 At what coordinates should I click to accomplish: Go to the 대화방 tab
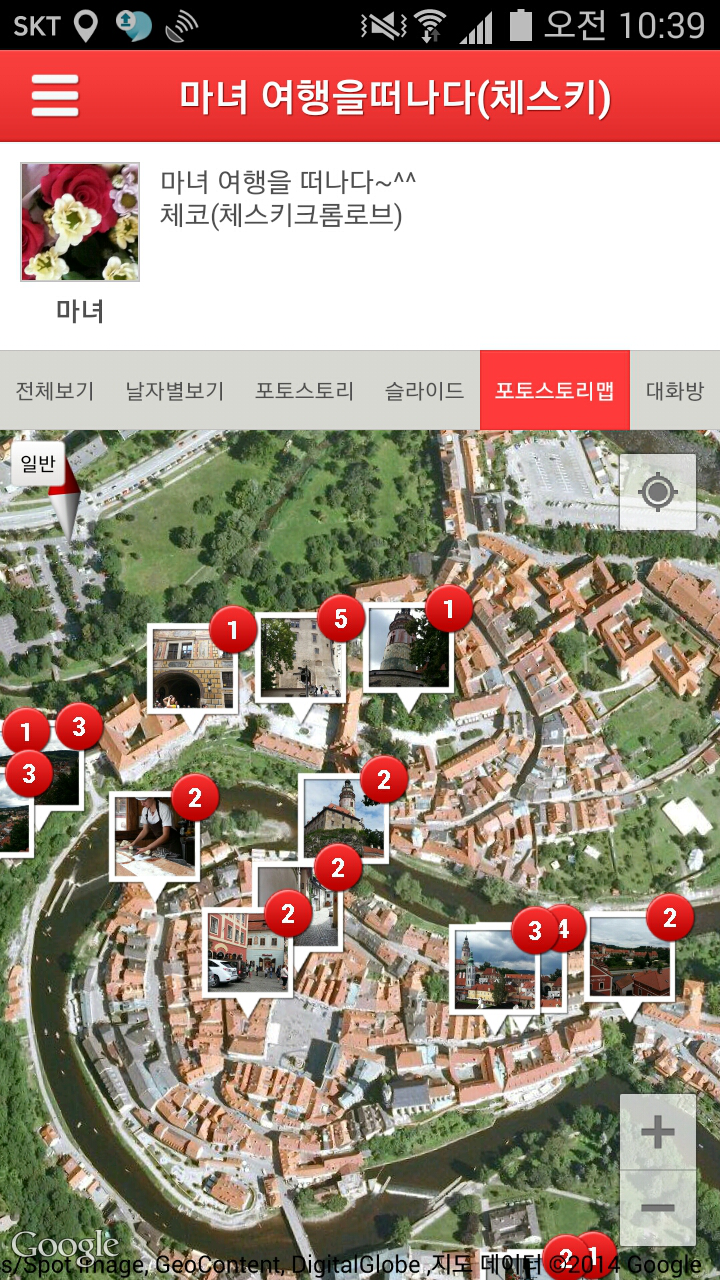(x=675, y=390)
